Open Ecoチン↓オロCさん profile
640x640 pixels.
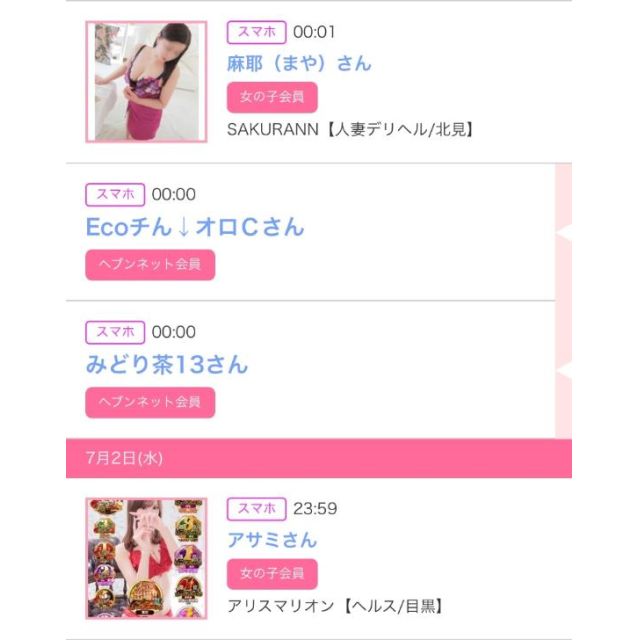tap(195, 227)
